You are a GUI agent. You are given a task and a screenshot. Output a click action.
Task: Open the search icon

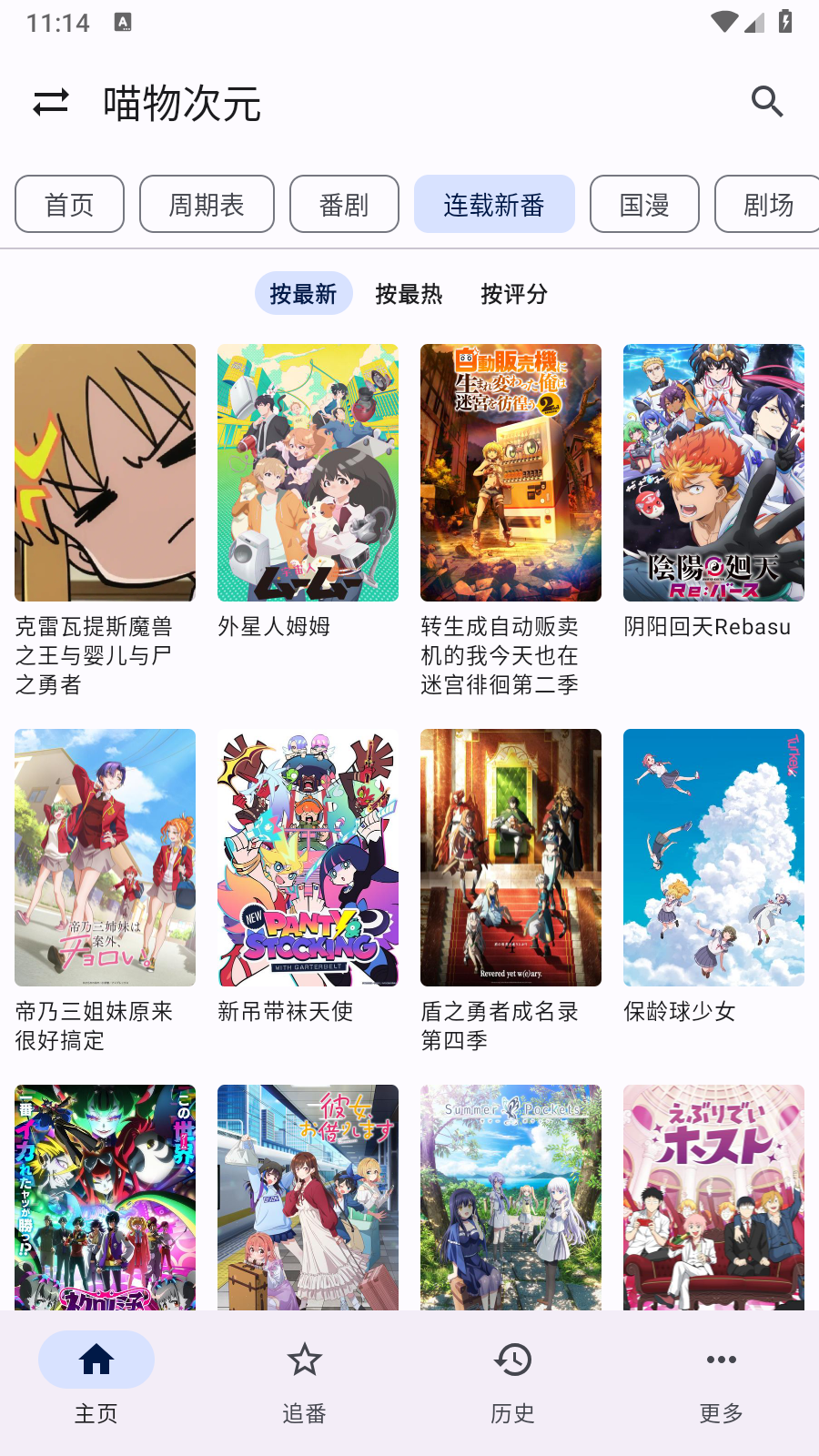(x=767, y=102)
